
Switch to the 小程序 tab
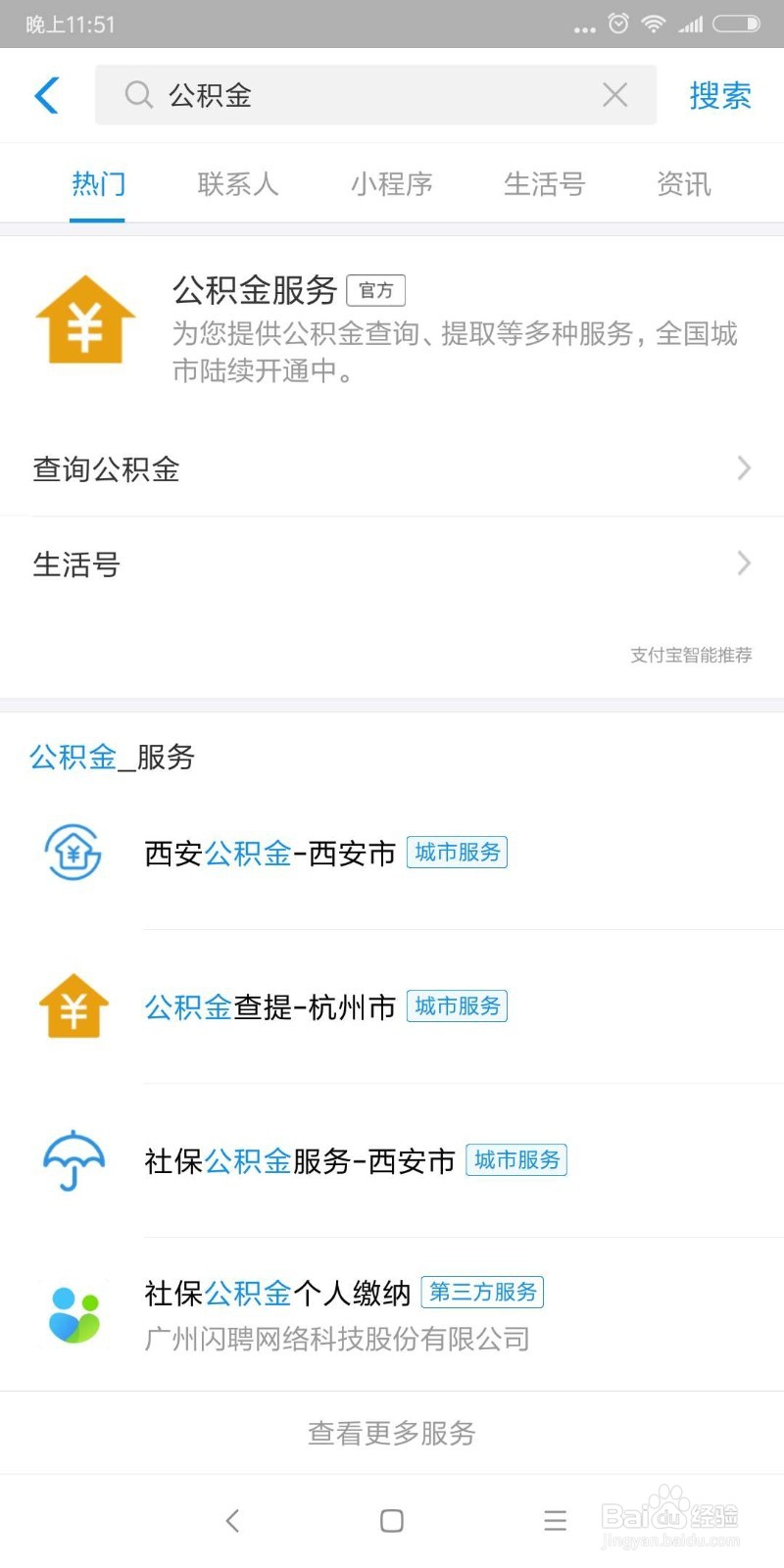pos(391,184)
